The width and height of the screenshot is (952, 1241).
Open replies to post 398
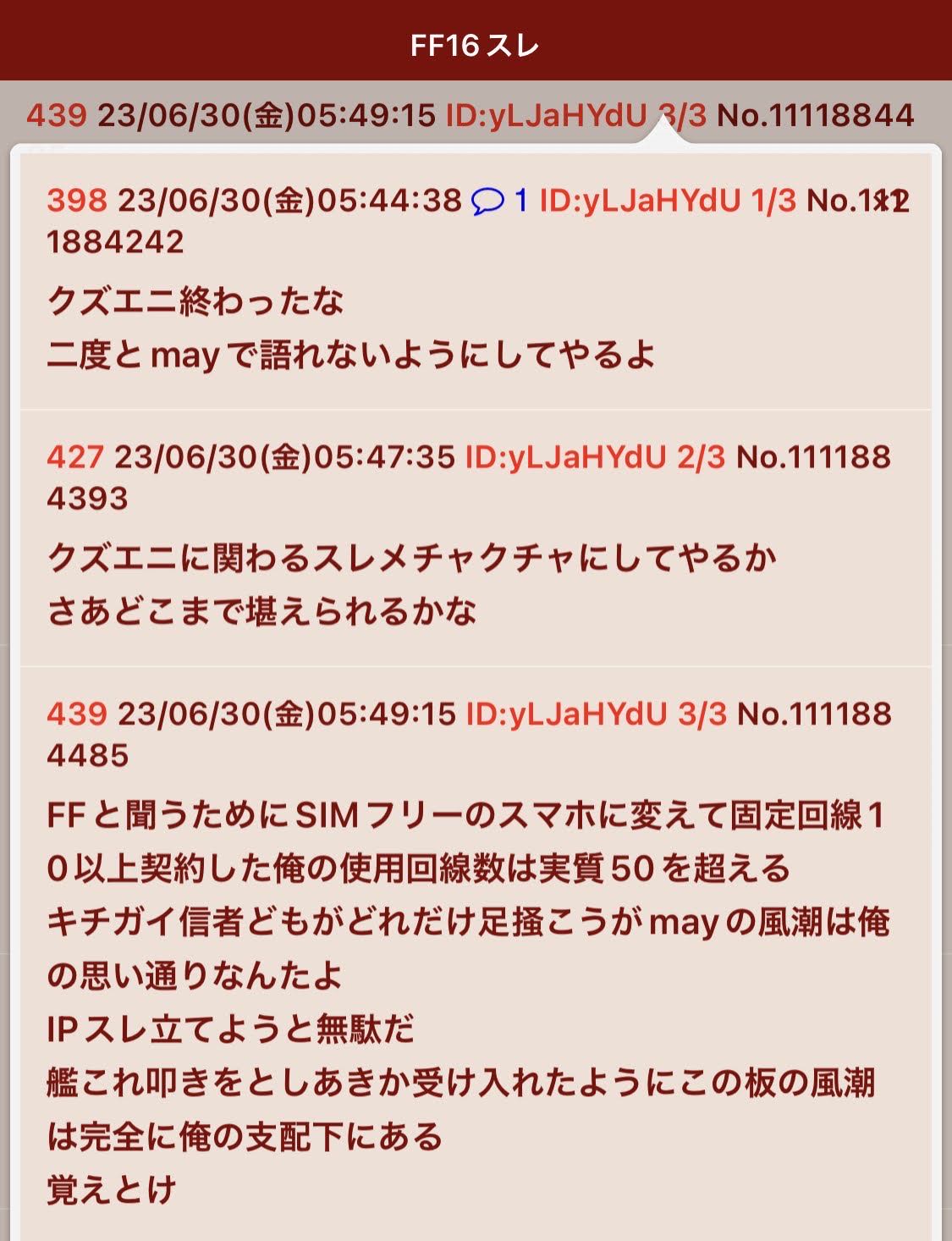click(x=499, y=201)
